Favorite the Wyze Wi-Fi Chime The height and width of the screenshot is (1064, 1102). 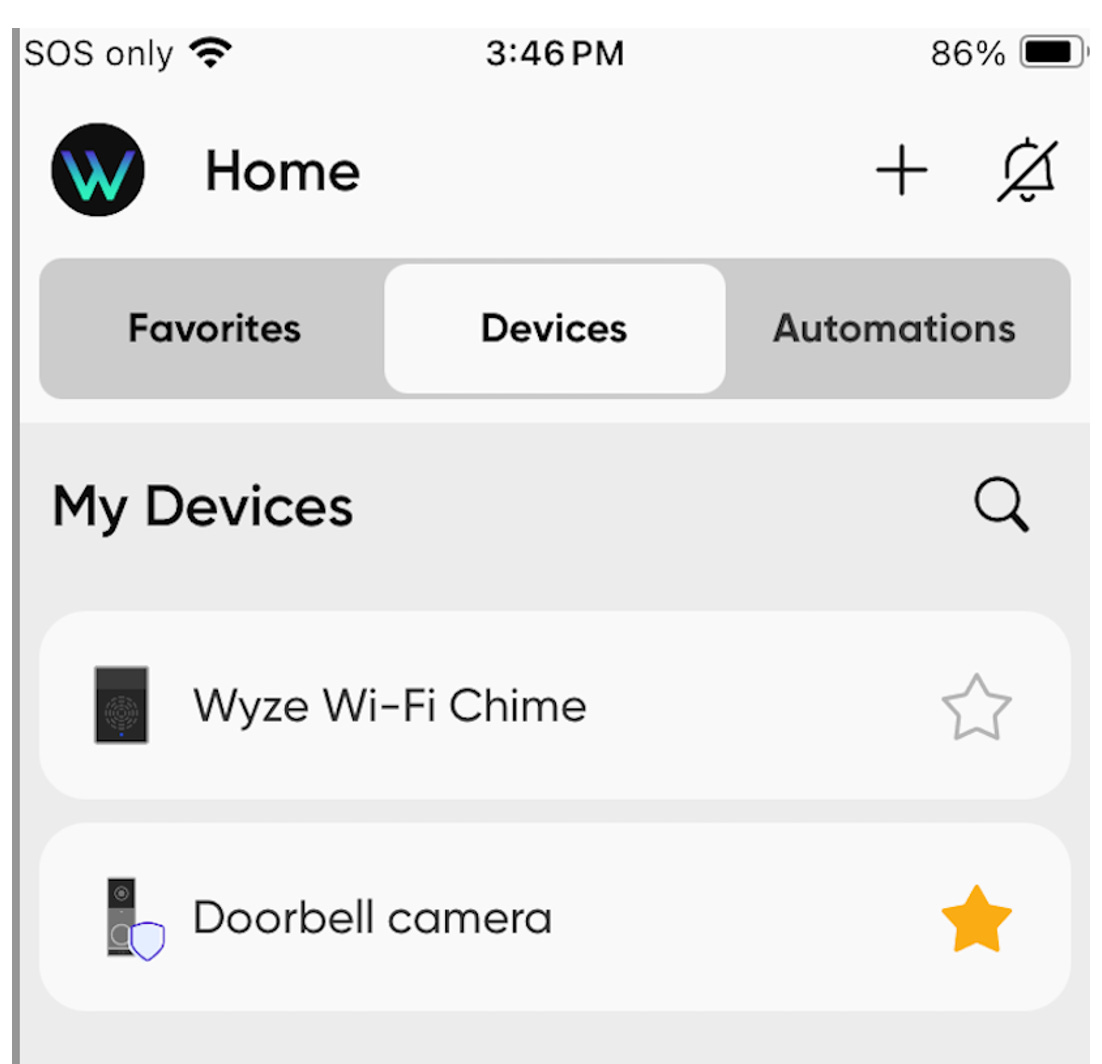[976, 708]
